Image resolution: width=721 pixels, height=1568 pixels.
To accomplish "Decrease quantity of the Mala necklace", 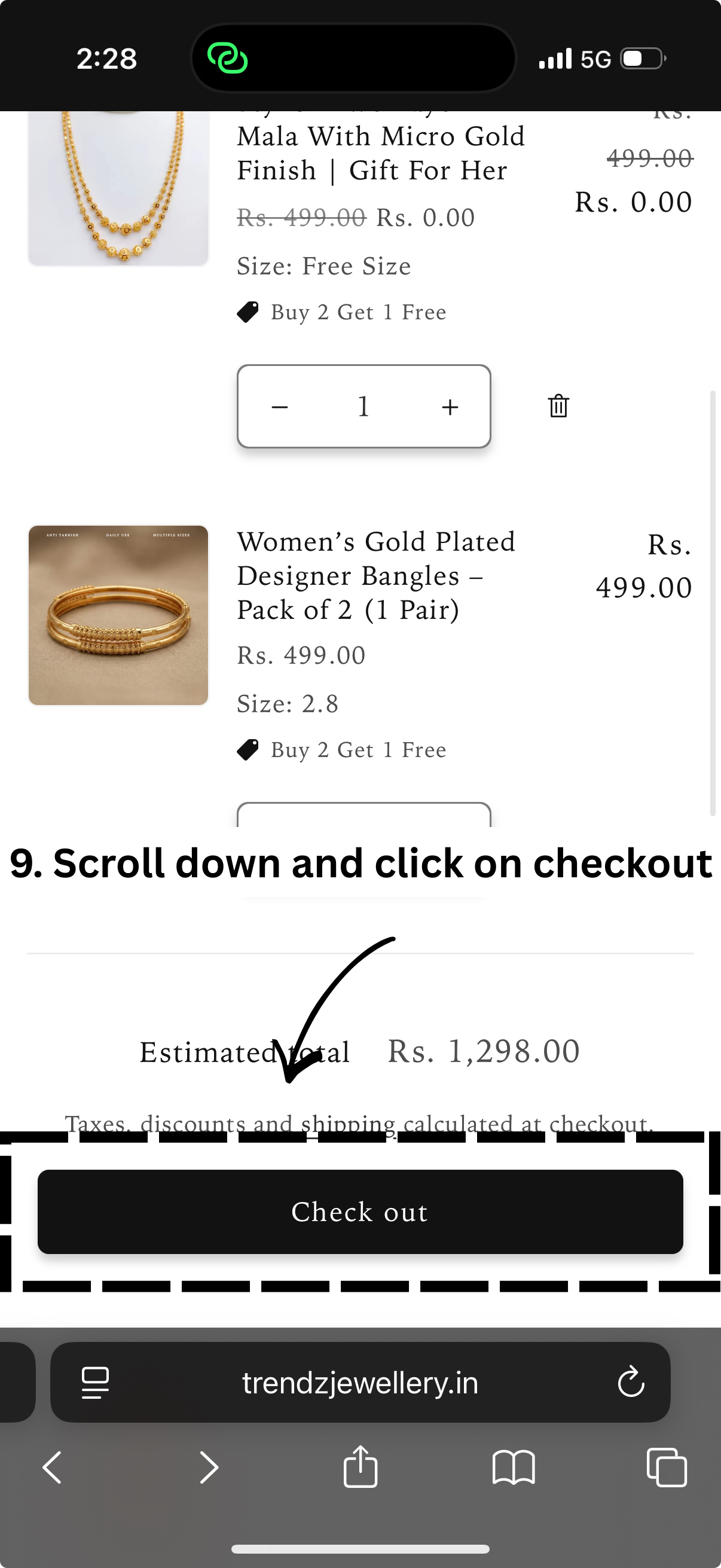I will [279, 407].
